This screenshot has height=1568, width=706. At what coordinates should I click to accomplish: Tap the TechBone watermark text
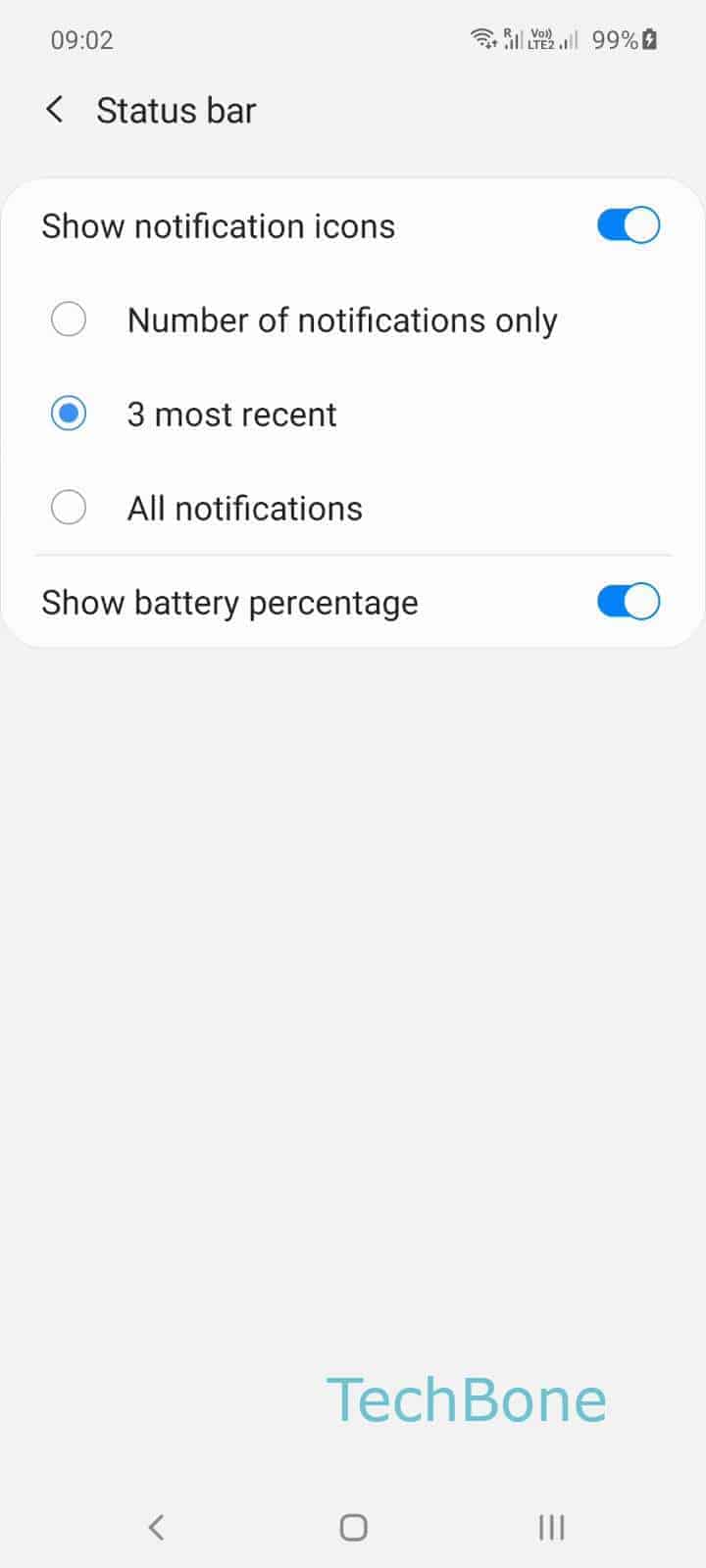click(468, 1398)
